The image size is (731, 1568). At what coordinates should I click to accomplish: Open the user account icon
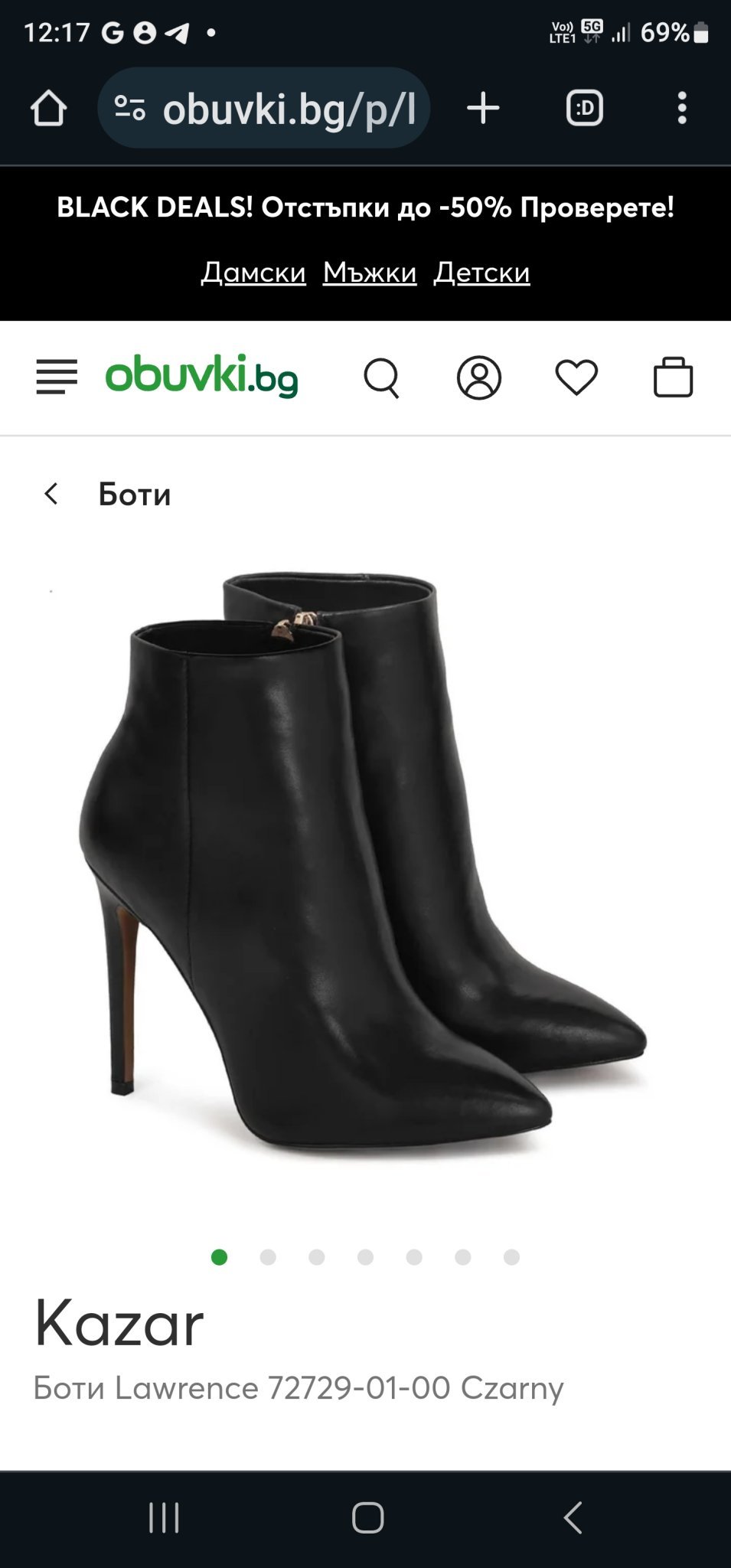click(x=479, y=377)
